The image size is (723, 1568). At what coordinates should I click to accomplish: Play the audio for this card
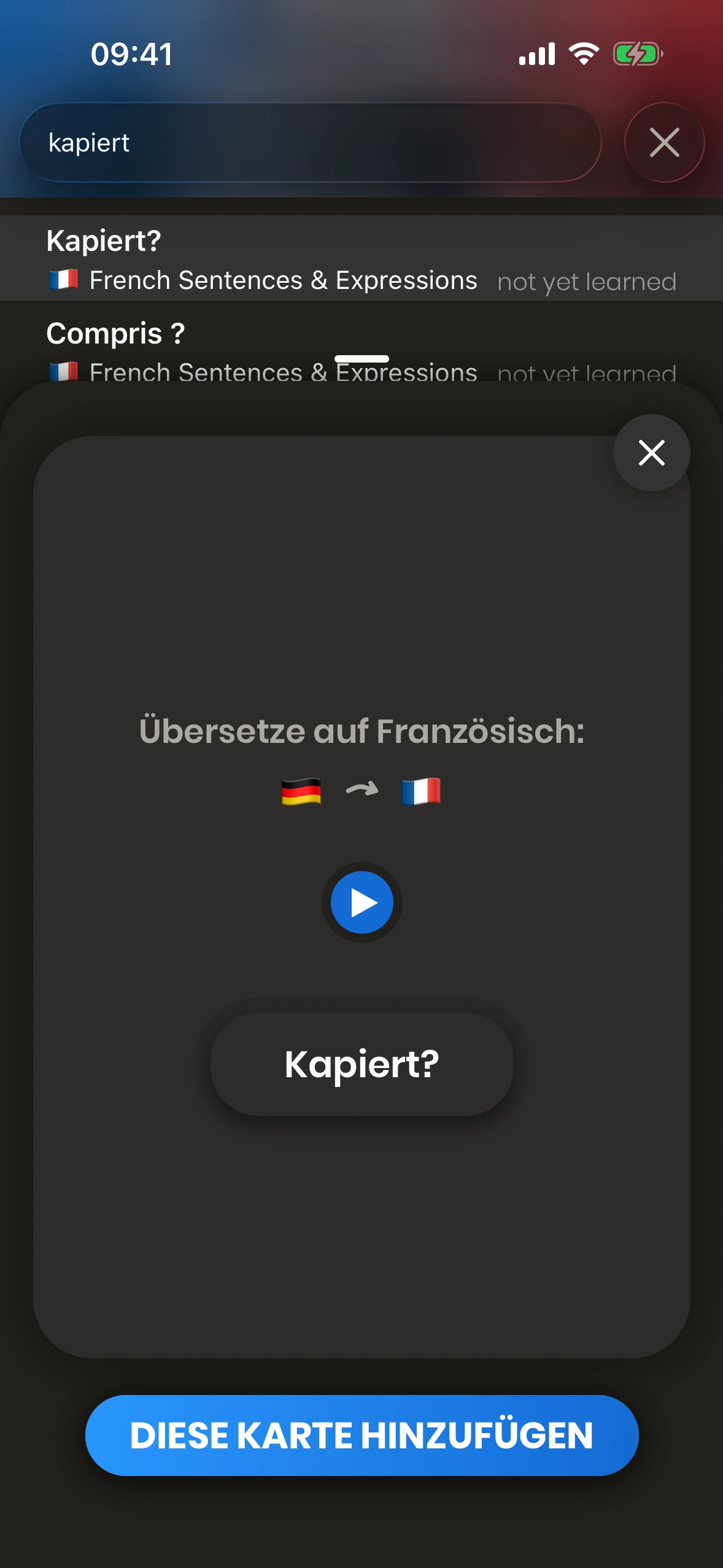361,902
